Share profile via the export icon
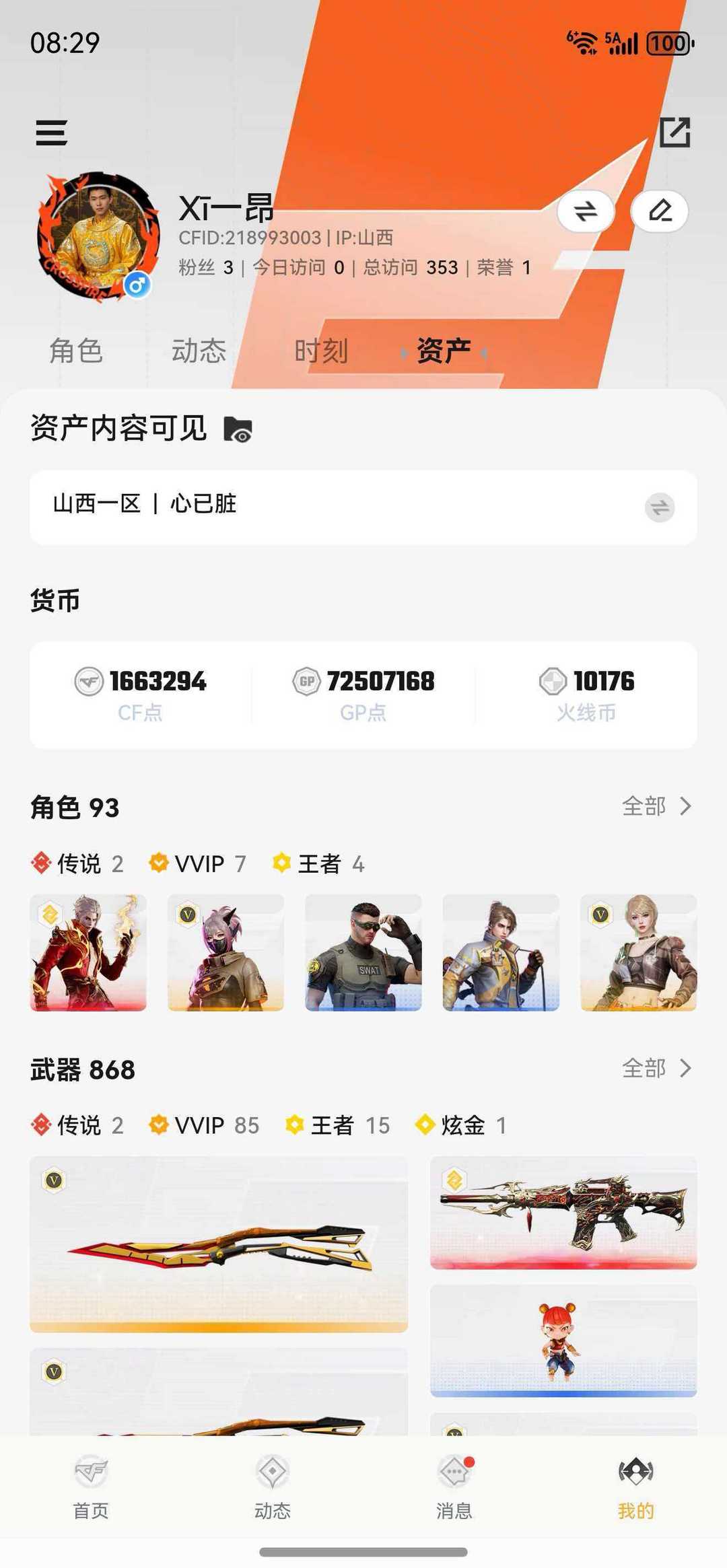The width and height of the screenshot is (727, 1568). 674,132
